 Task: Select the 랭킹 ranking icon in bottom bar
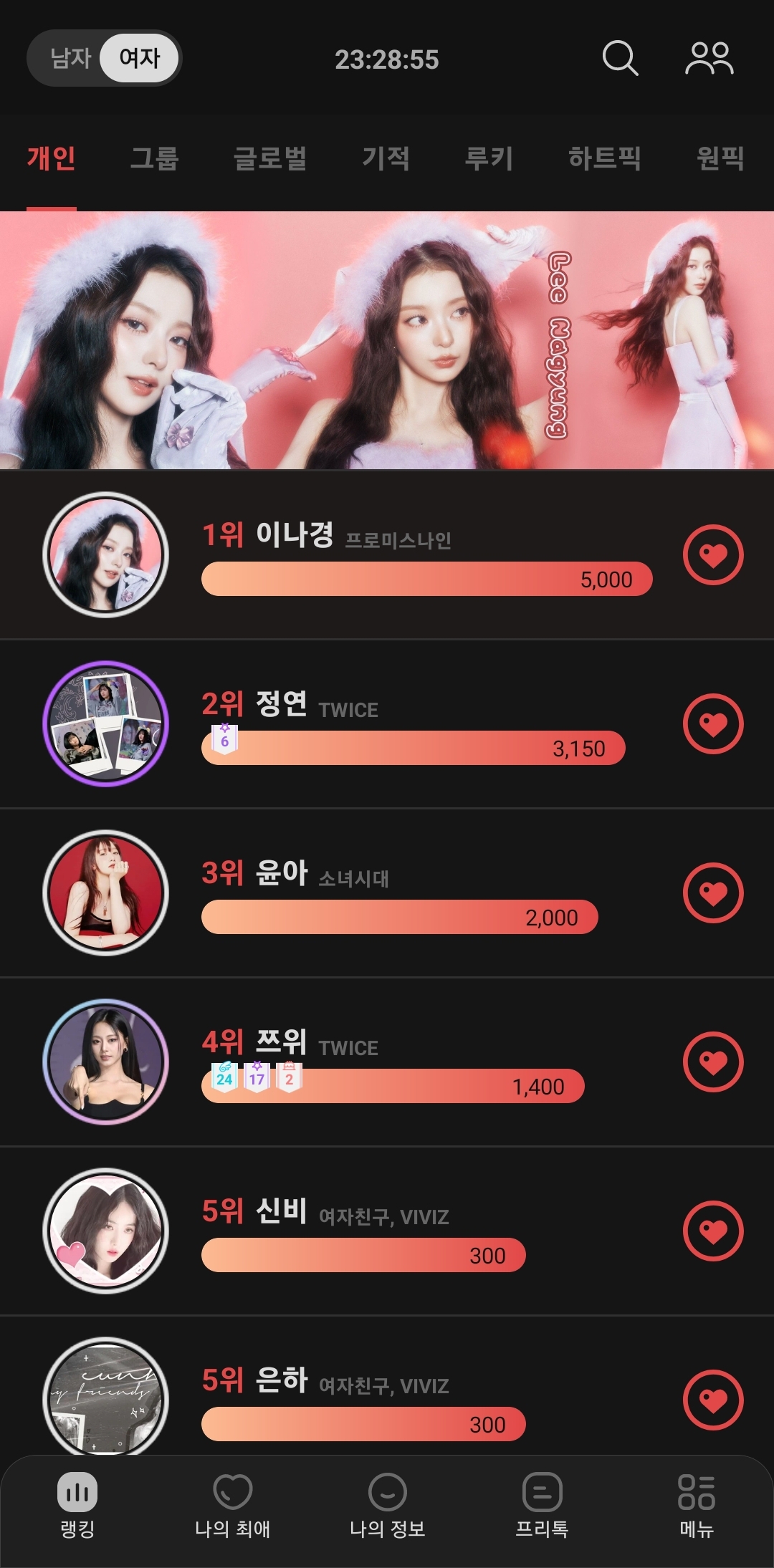click(x=77, y=1508)
